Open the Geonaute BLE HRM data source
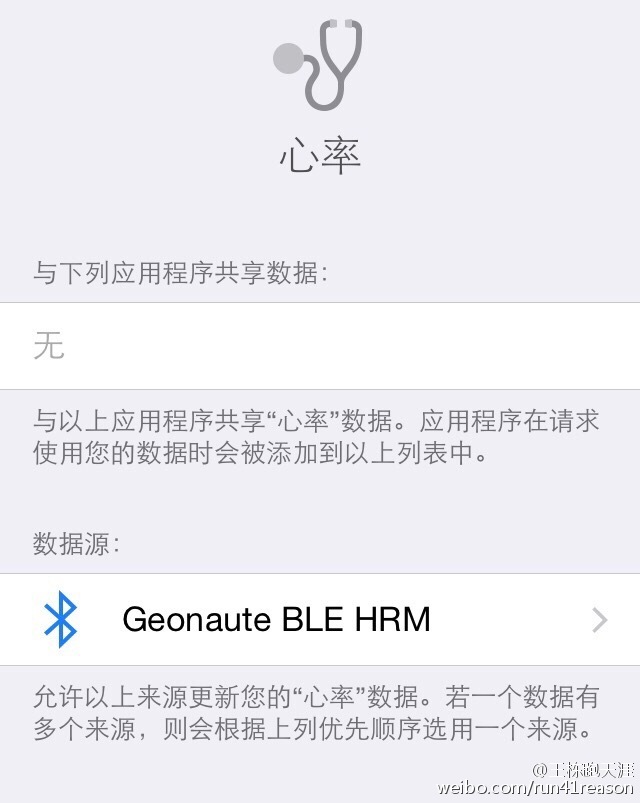Viewport: 640px width, 803px height. [x=320, y=620]
